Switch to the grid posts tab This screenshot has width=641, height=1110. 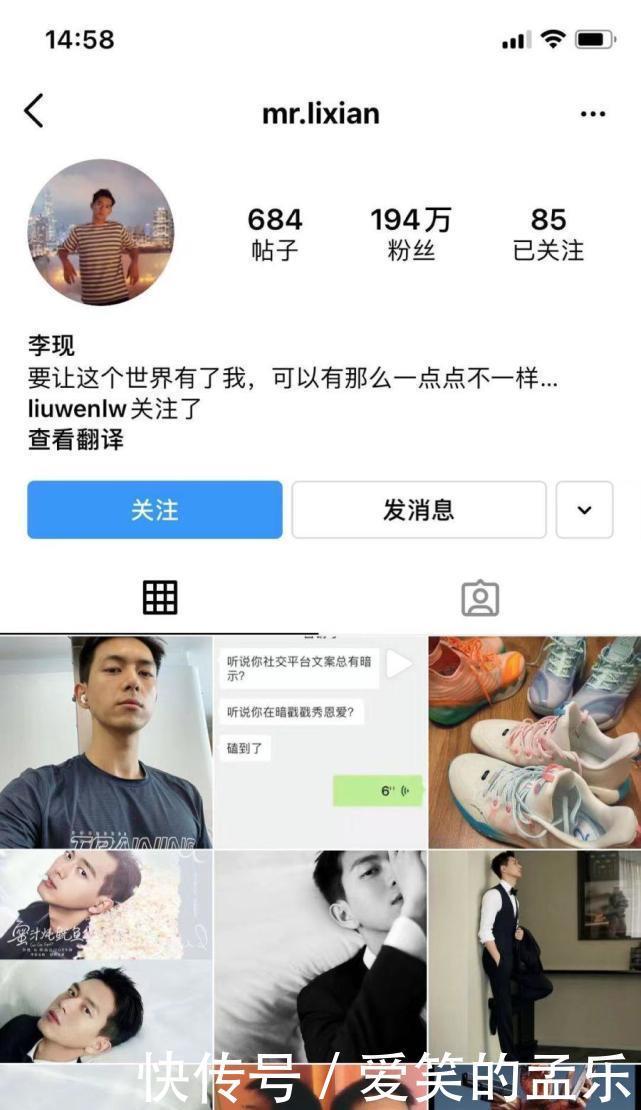pyautogui.click(x=160, y=597)
